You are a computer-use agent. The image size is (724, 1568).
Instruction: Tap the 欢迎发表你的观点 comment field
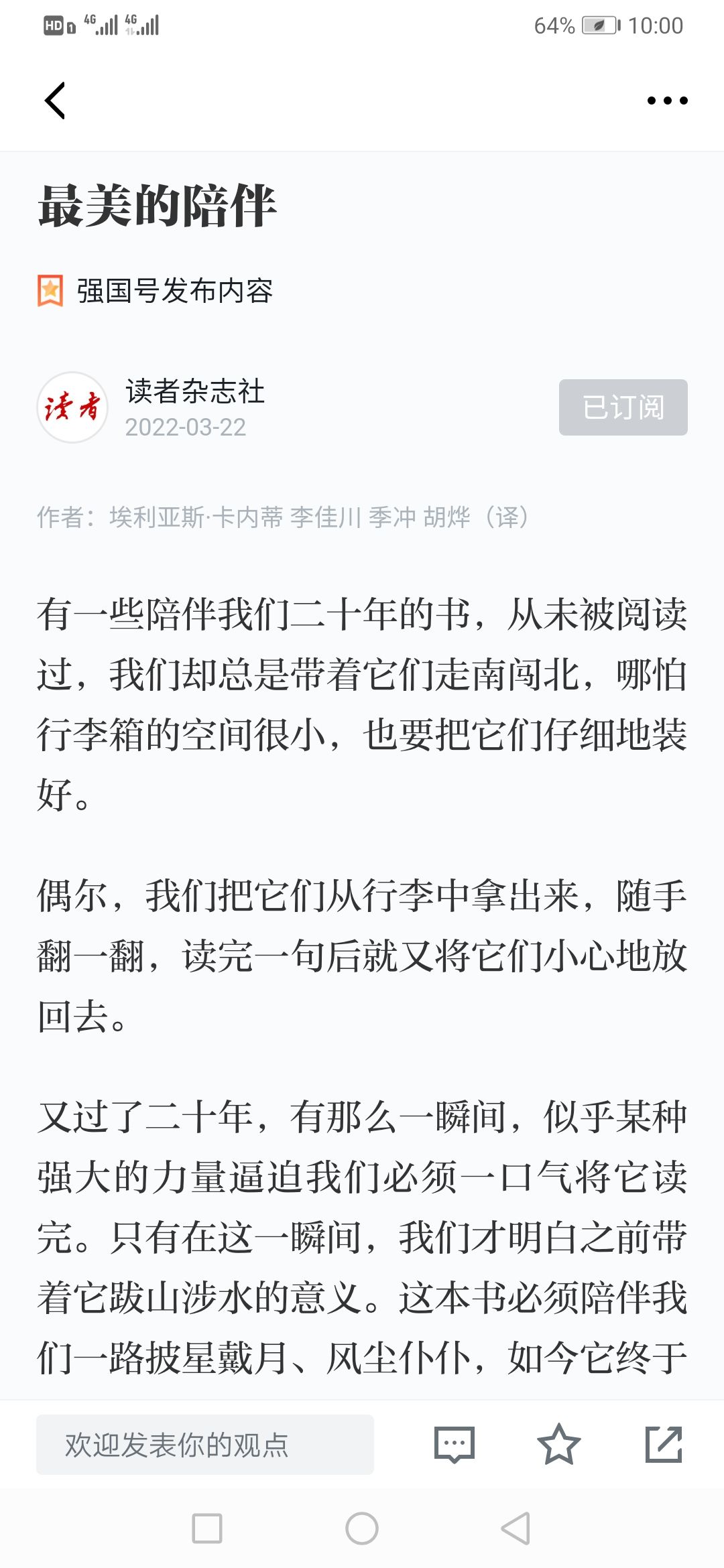click(205, 1445)
